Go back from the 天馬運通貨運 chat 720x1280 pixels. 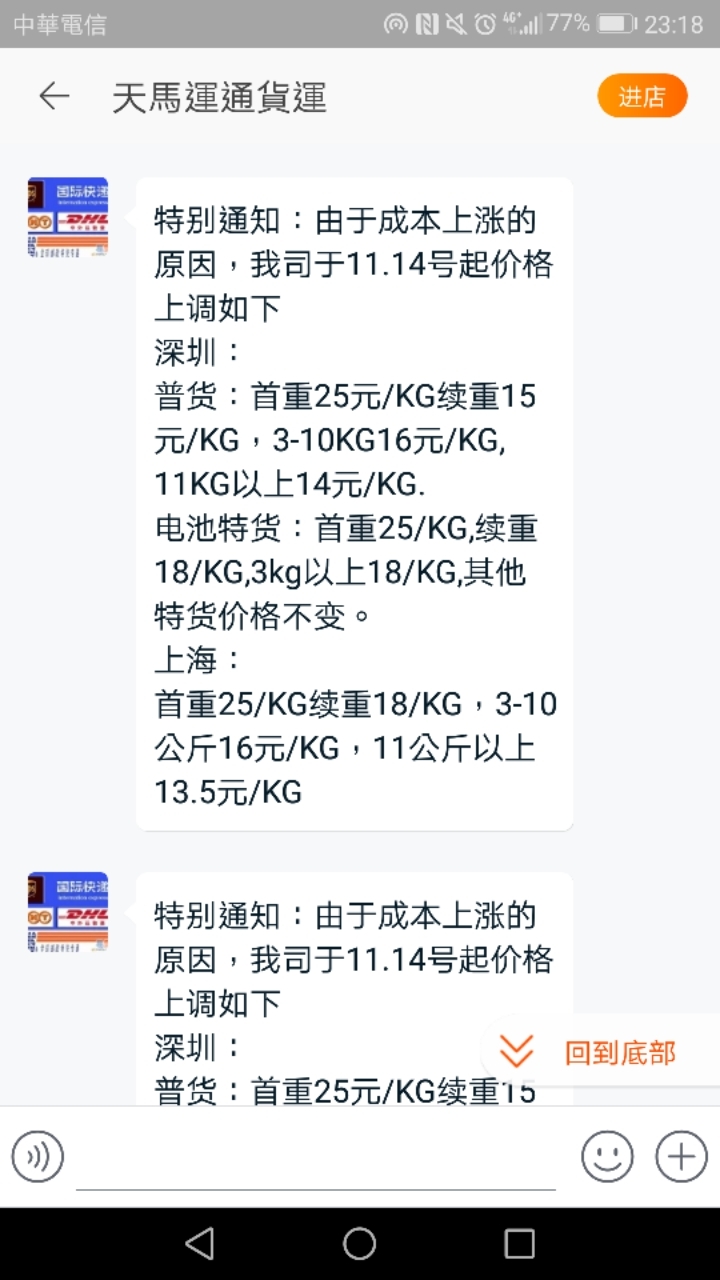54,96
